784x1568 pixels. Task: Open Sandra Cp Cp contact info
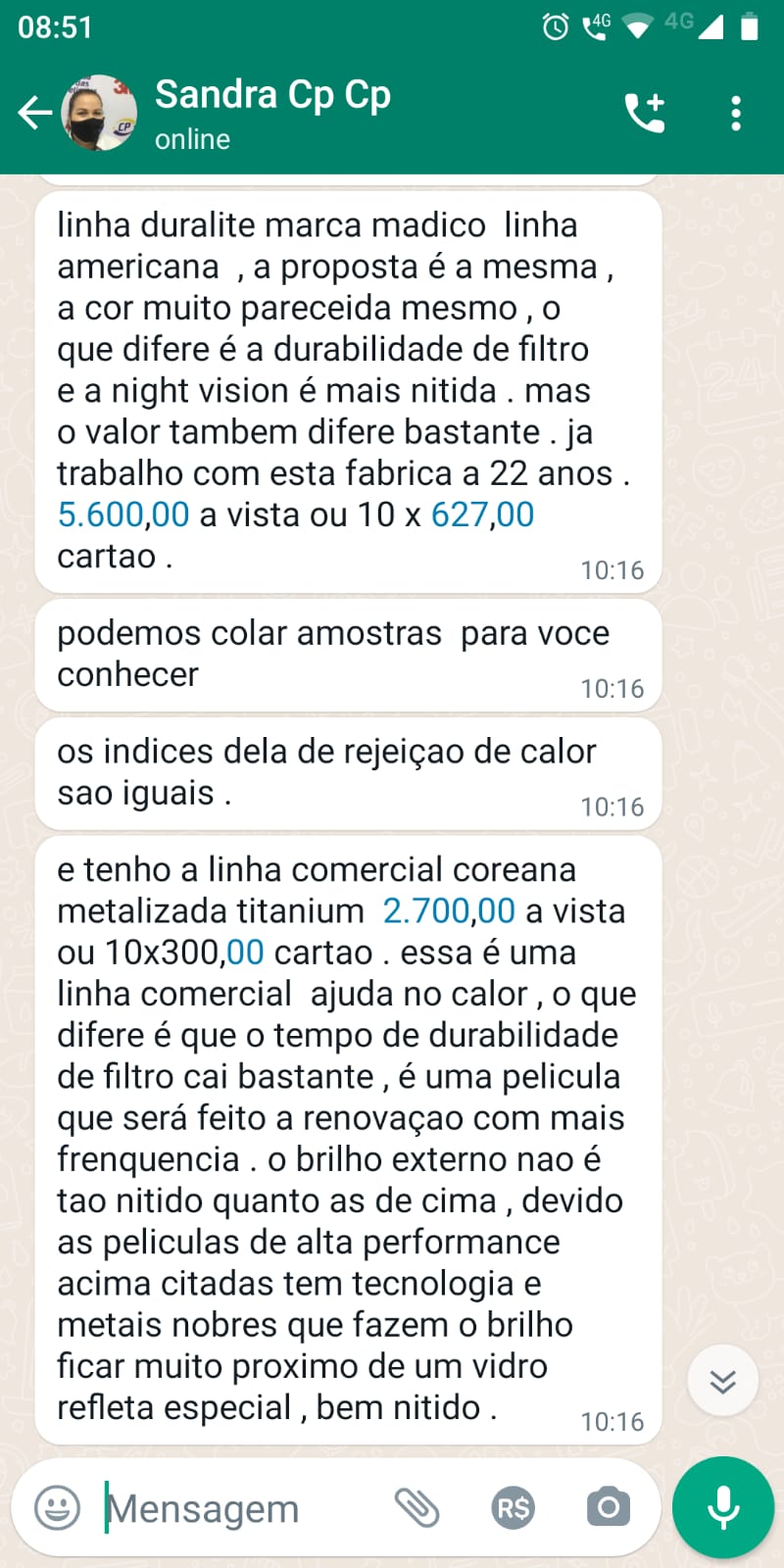pyautogui.click(x=272, y=113)
